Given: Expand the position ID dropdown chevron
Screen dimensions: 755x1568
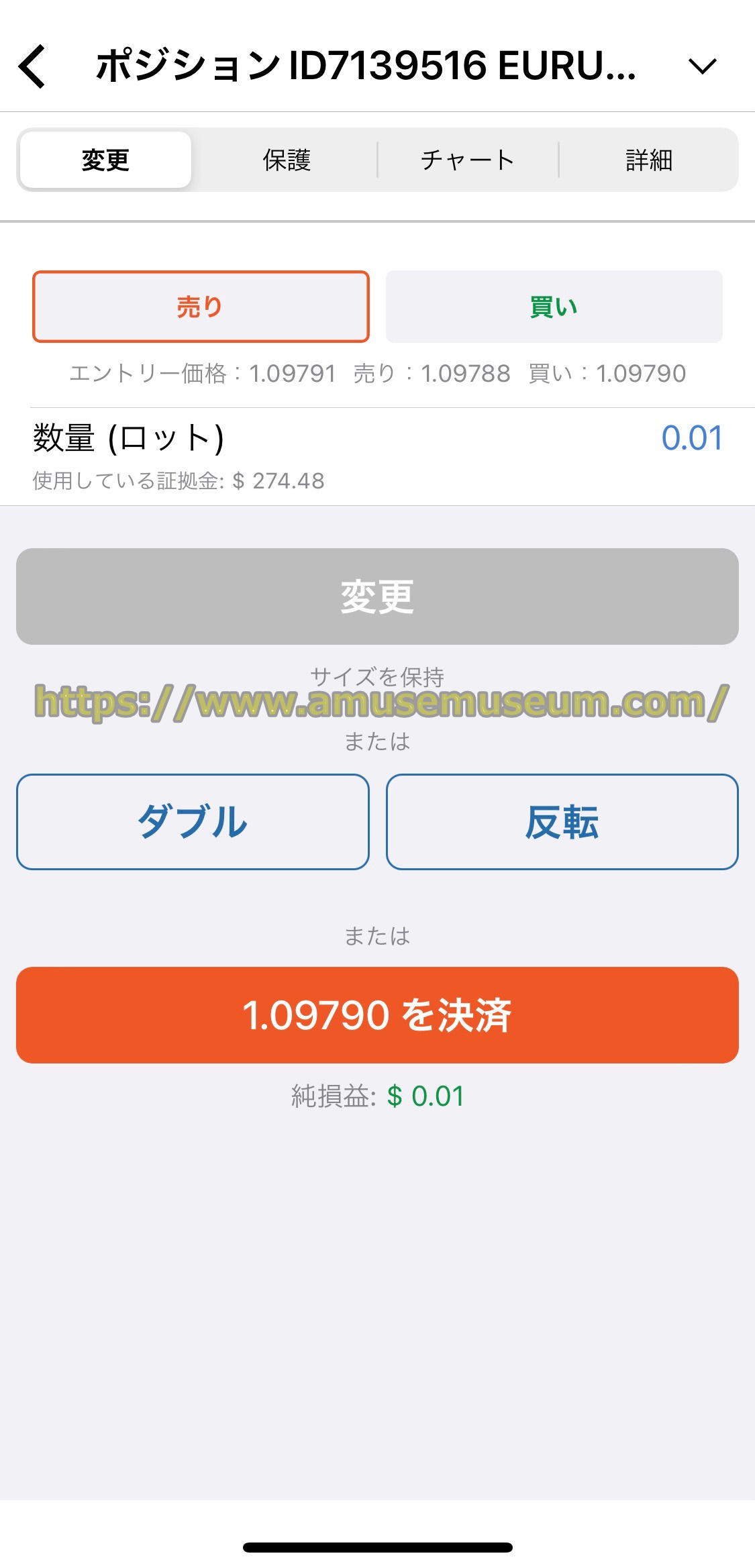Looking at the screenshot, I should [x=702, y=66].
